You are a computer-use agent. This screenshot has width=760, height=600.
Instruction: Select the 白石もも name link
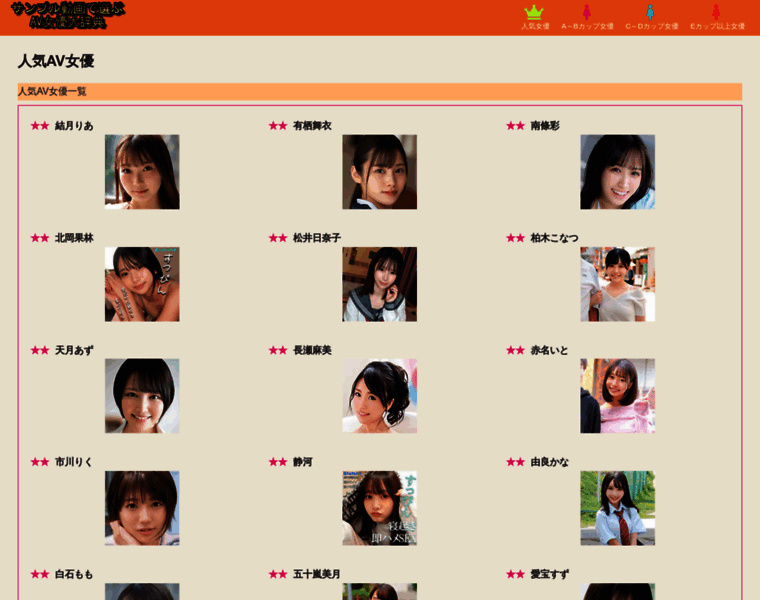pyautogui.click(x=74, y=574)
